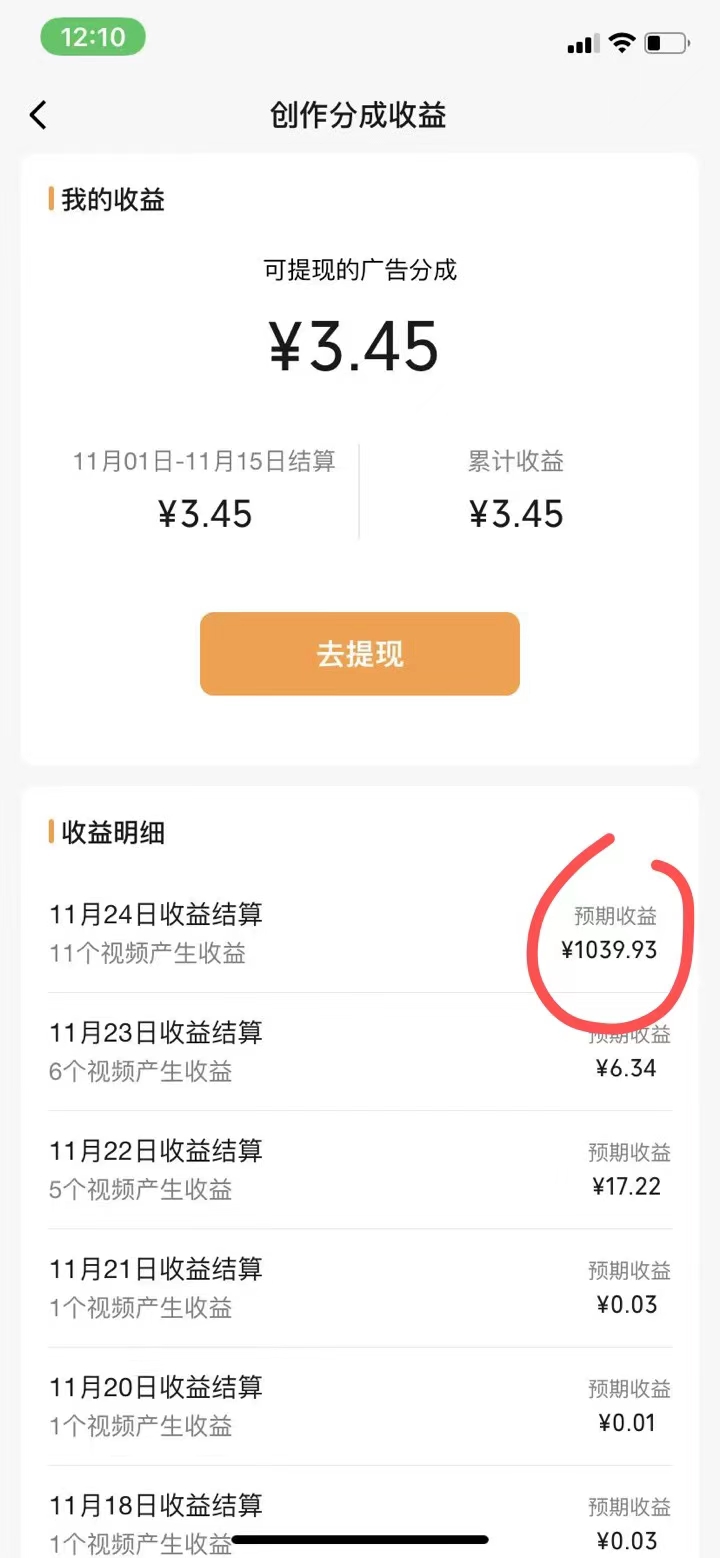Viewport: 720px width, 1558px height.
Task: View 11月22日收益结算 details
Action: [360, 1170]
